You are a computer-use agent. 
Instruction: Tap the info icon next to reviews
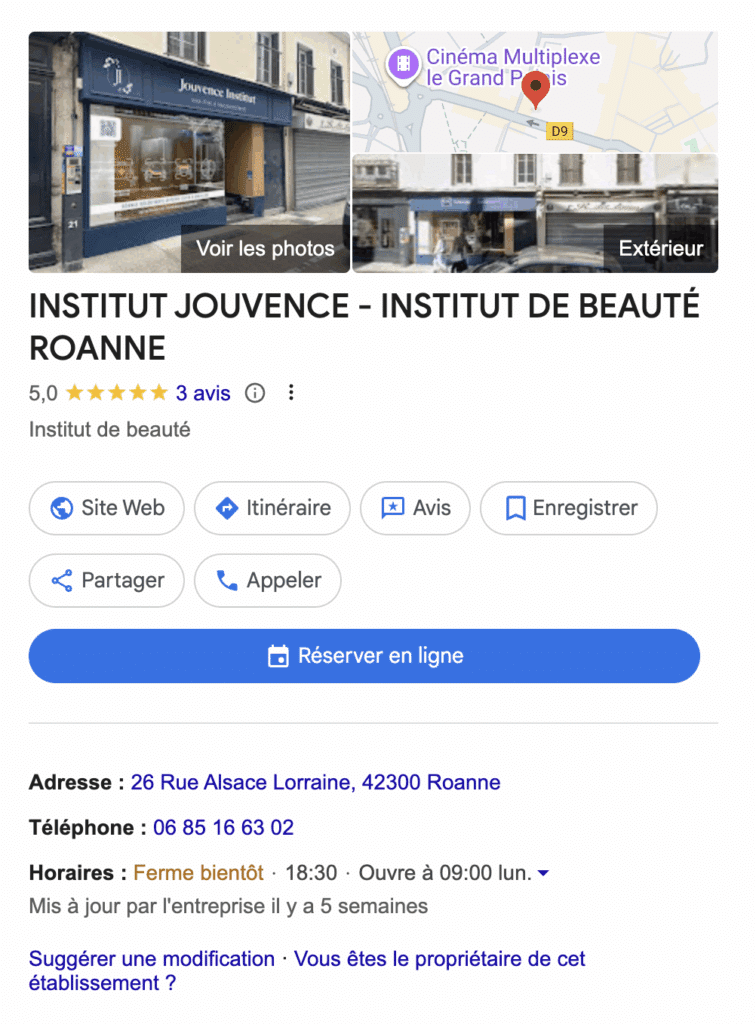[255, 393]
